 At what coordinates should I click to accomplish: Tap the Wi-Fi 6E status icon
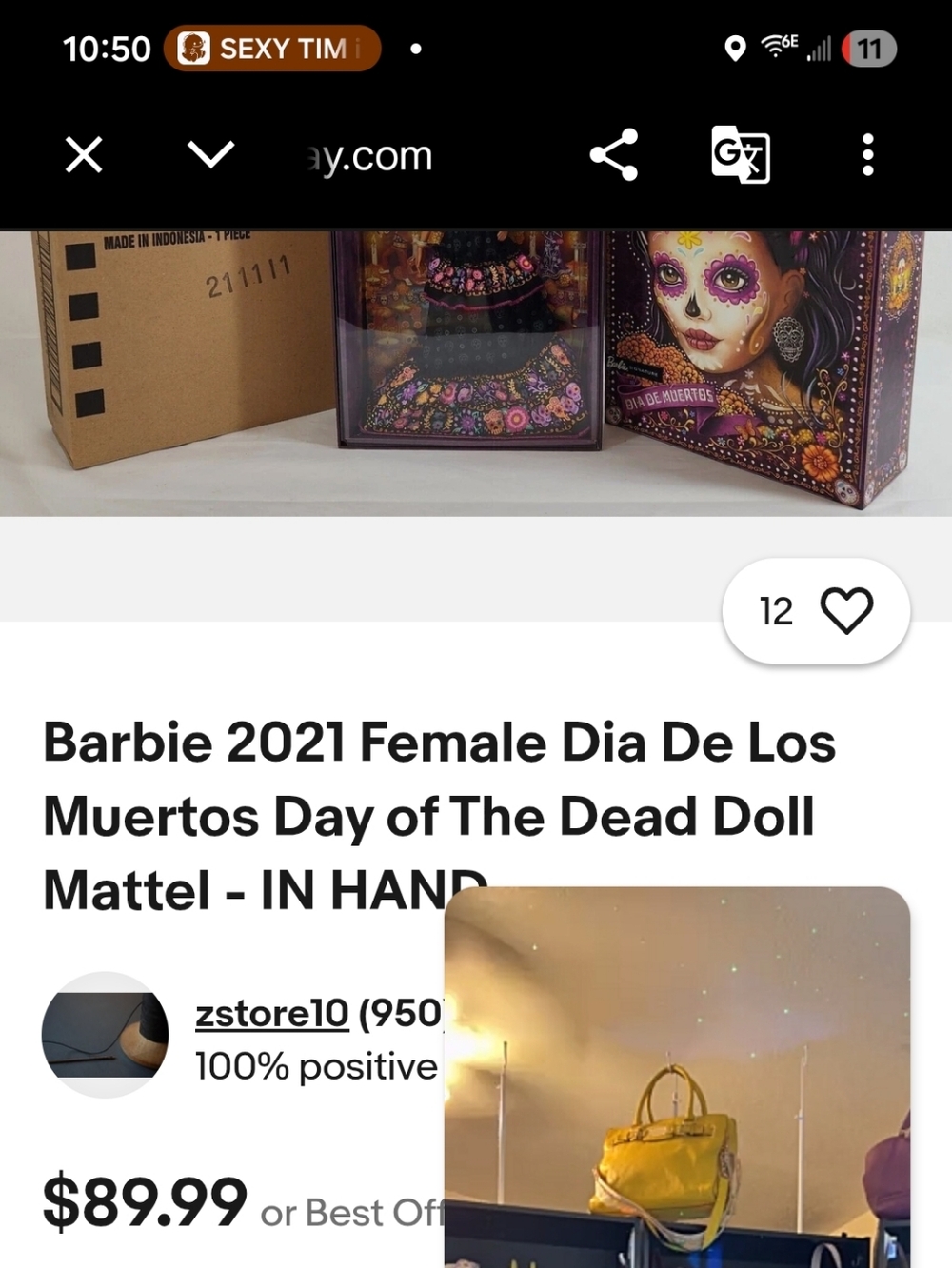[780, 48]
